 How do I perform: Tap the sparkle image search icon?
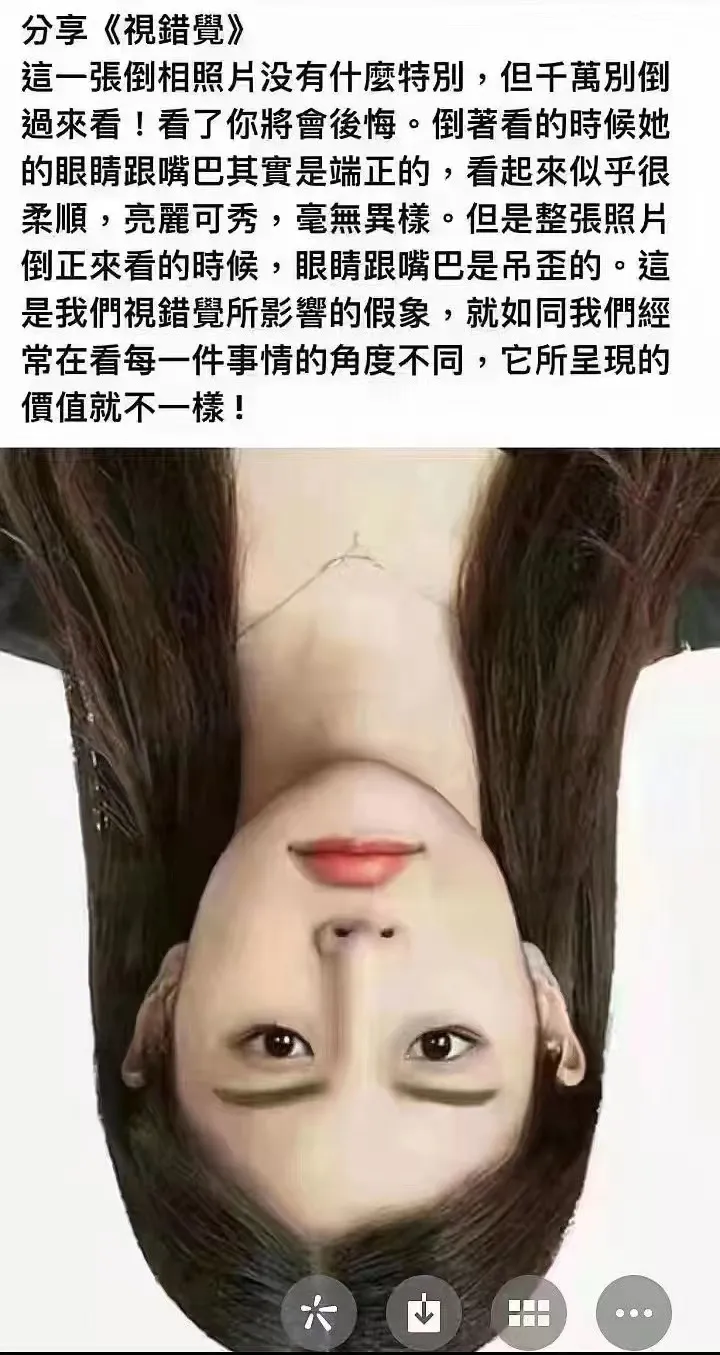point(319,1312)
